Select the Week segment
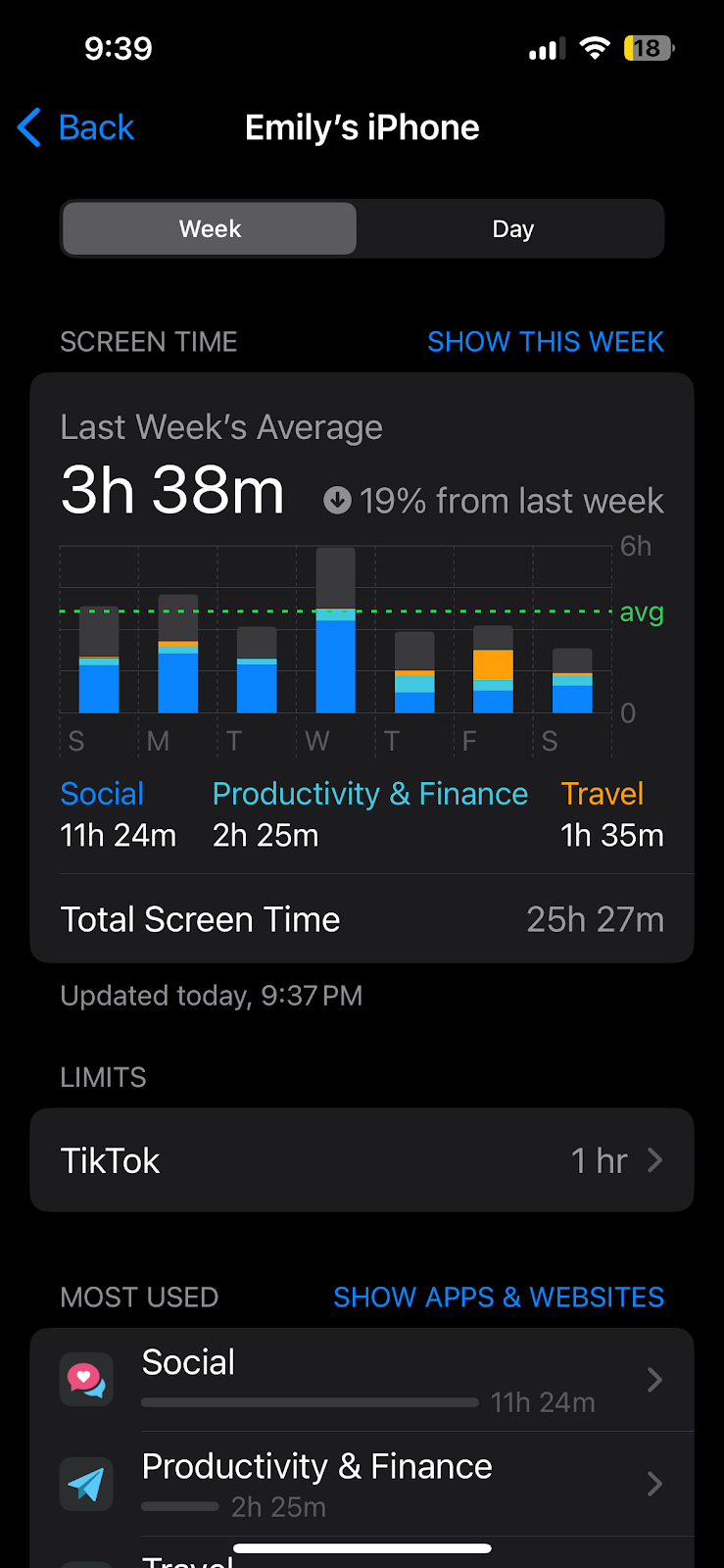 pos(210,228)
